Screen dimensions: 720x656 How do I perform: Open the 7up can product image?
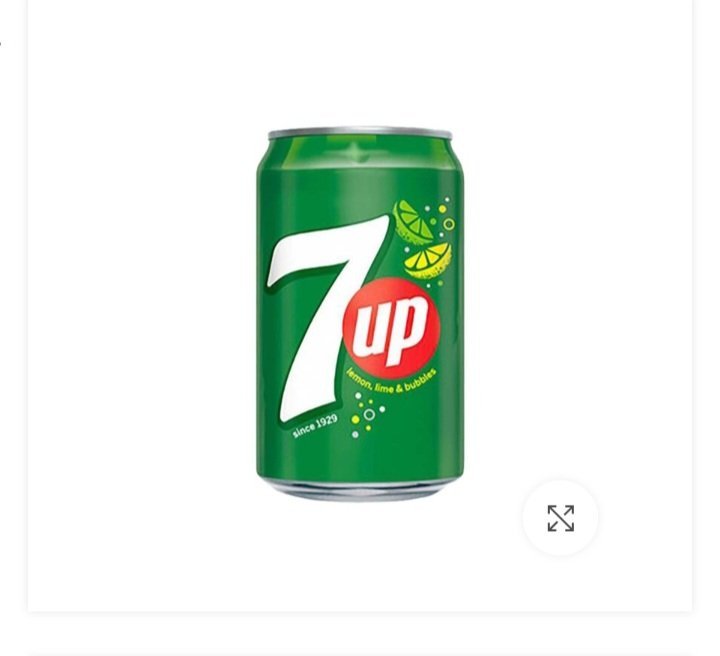(360, 313)
